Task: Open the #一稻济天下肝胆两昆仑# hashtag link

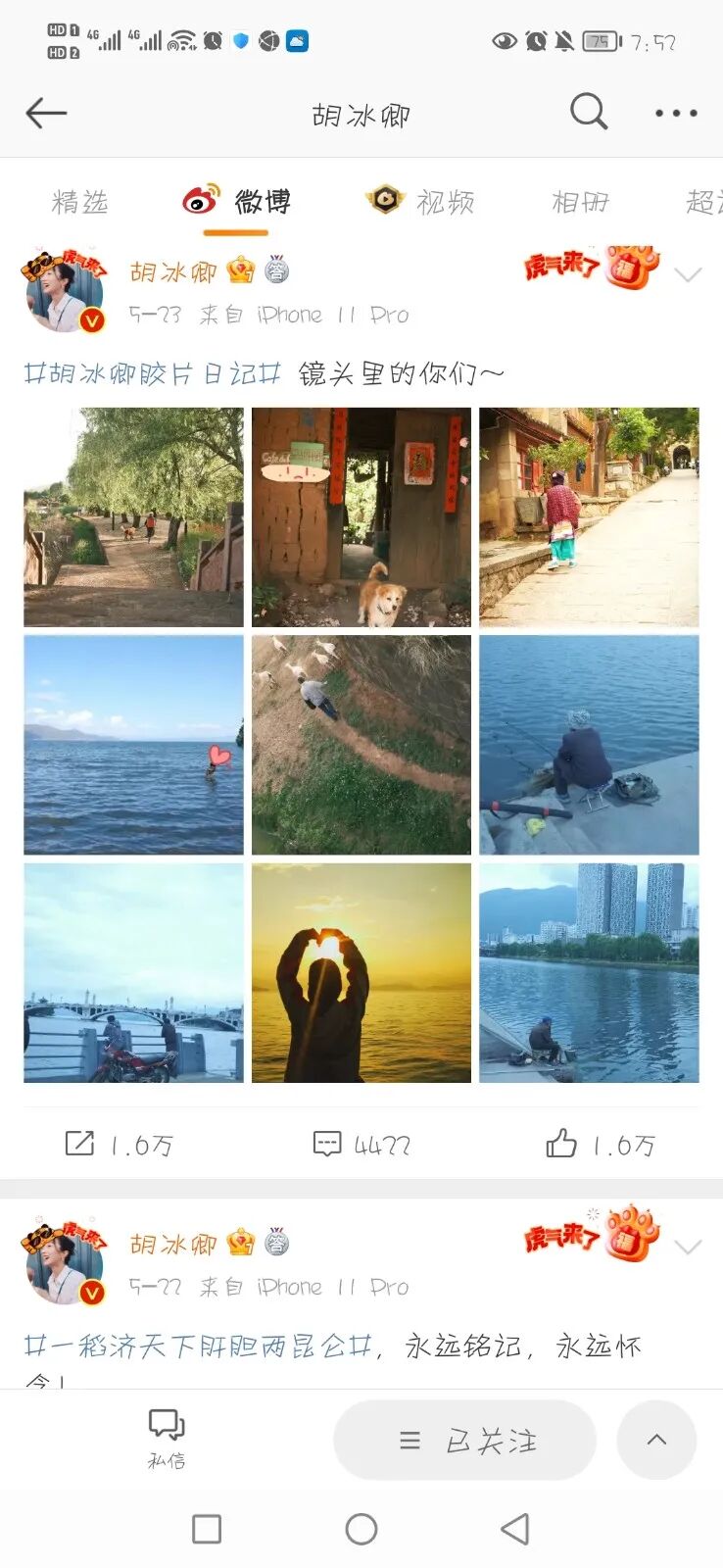Action: pyautogui.click(x=198, y=1347)
